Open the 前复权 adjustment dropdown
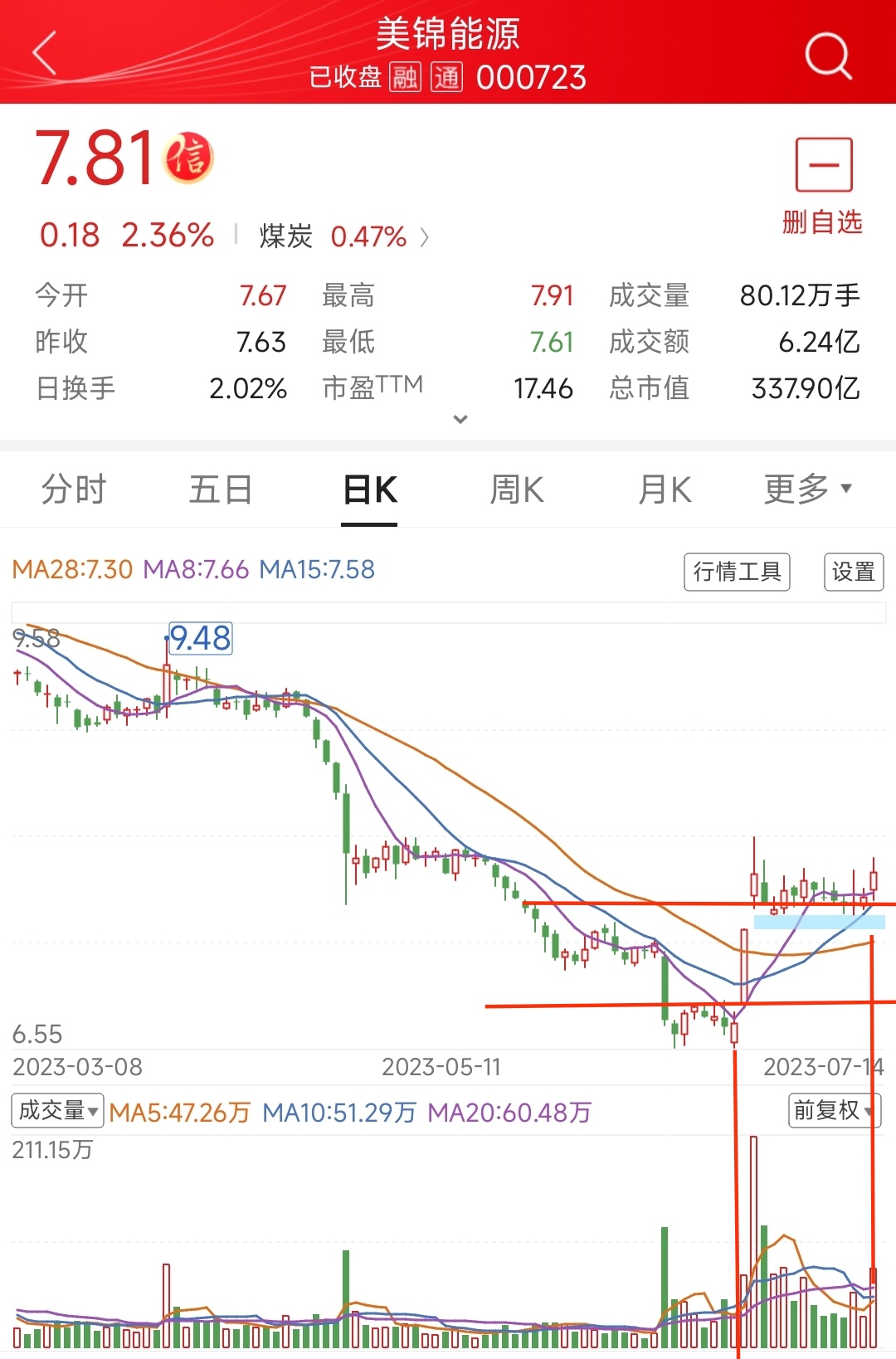Image resolution: width=896 pixels, height=1359 pixels. (833, 1110)
